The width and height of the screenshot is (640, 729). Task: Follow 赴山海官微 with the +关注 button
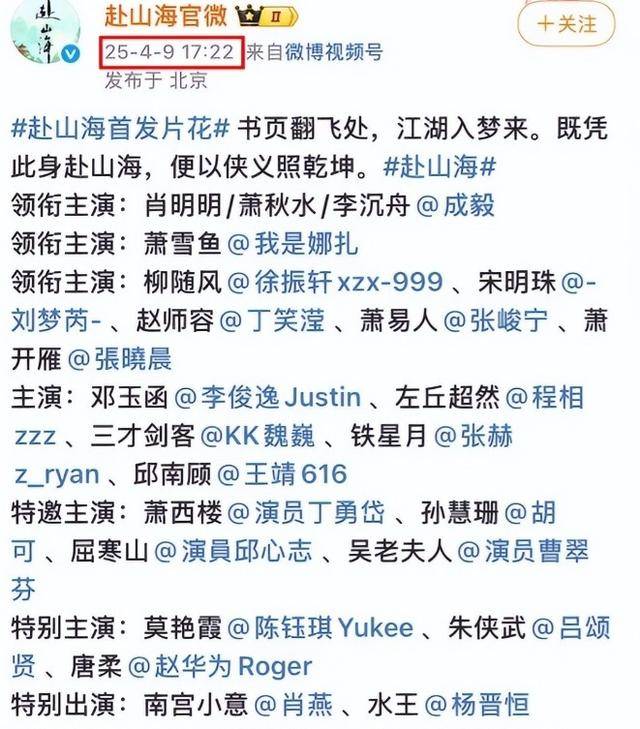[573, 22]
